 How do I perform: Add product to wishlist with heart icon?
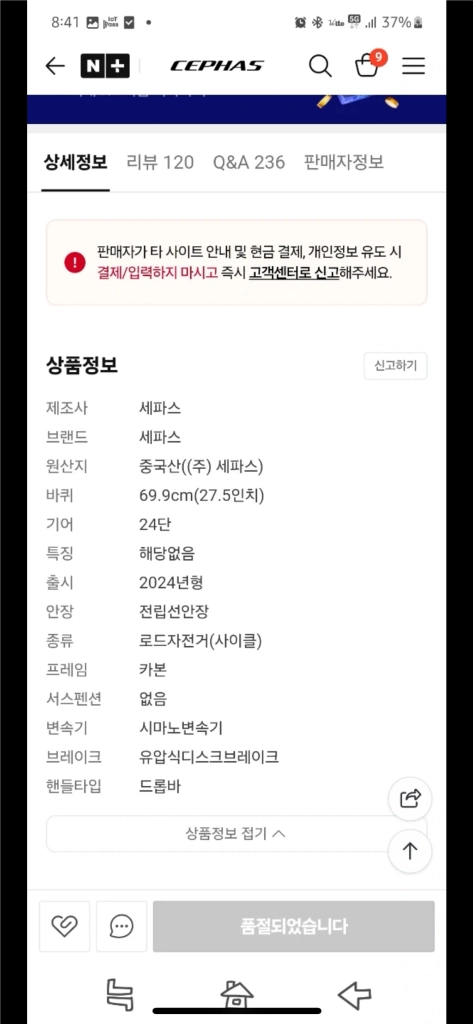pyautogui.click(x=65, y=925)
